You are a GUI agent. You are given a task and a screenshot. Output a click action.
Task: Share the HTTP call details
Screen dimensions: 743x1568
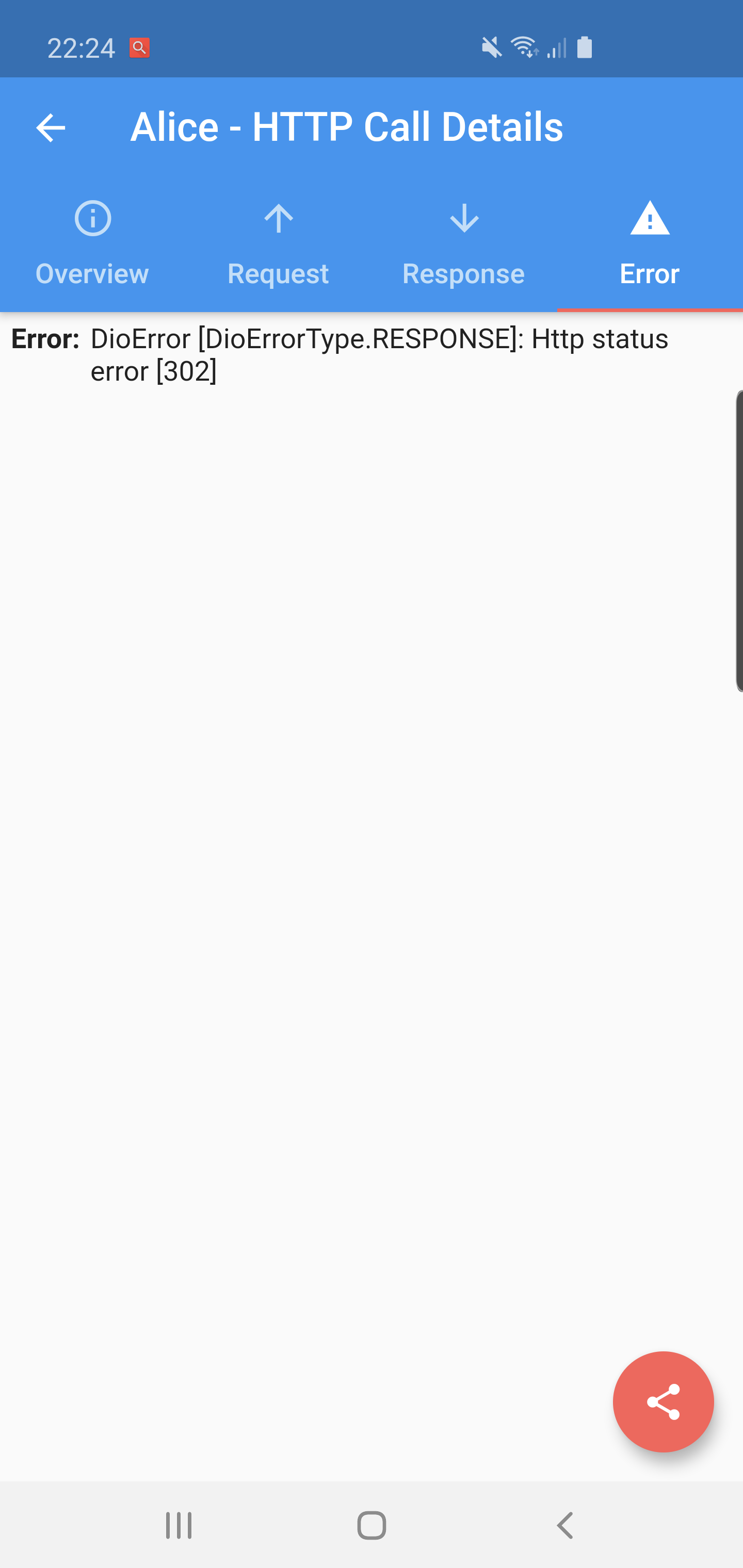click(x=663, y=1402)
